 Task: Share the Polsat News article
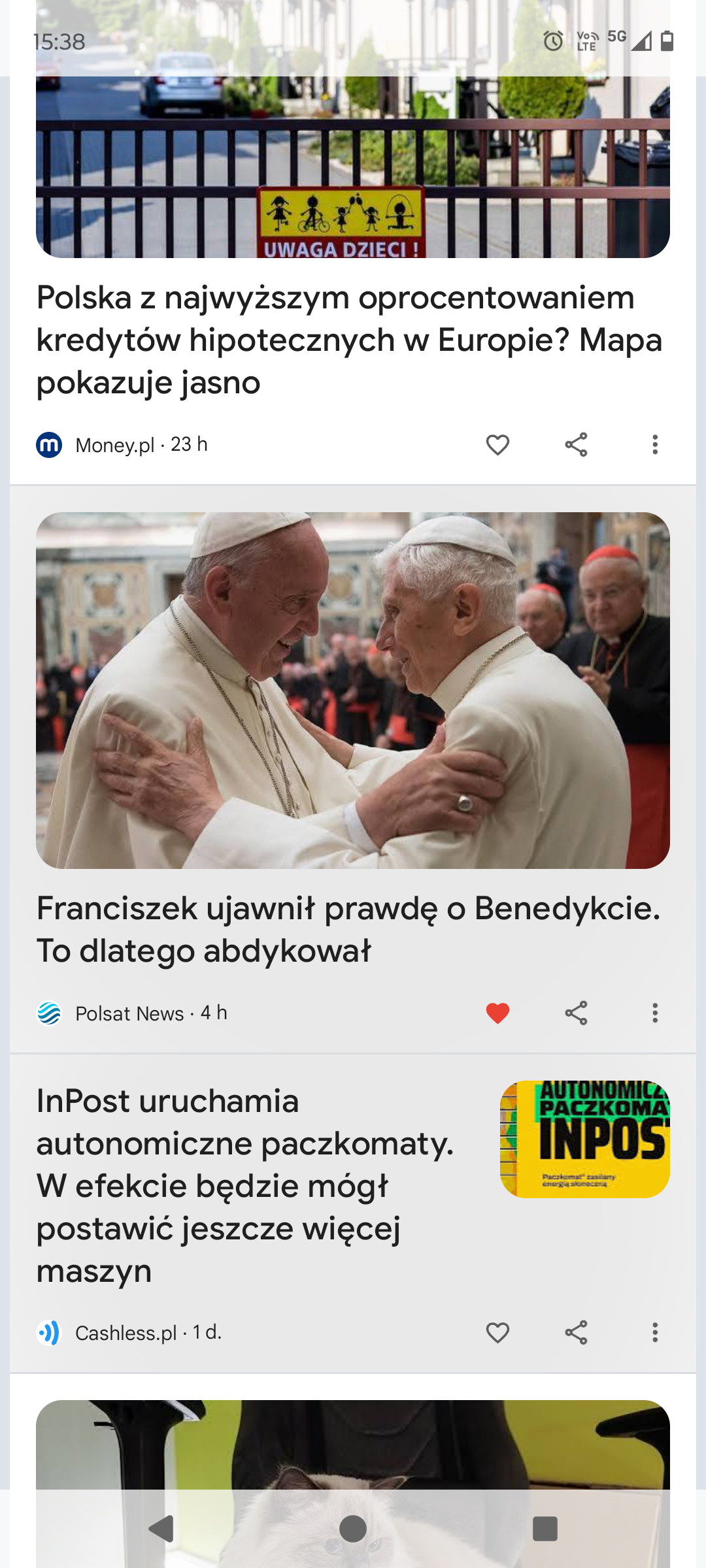pos(576,1013)
